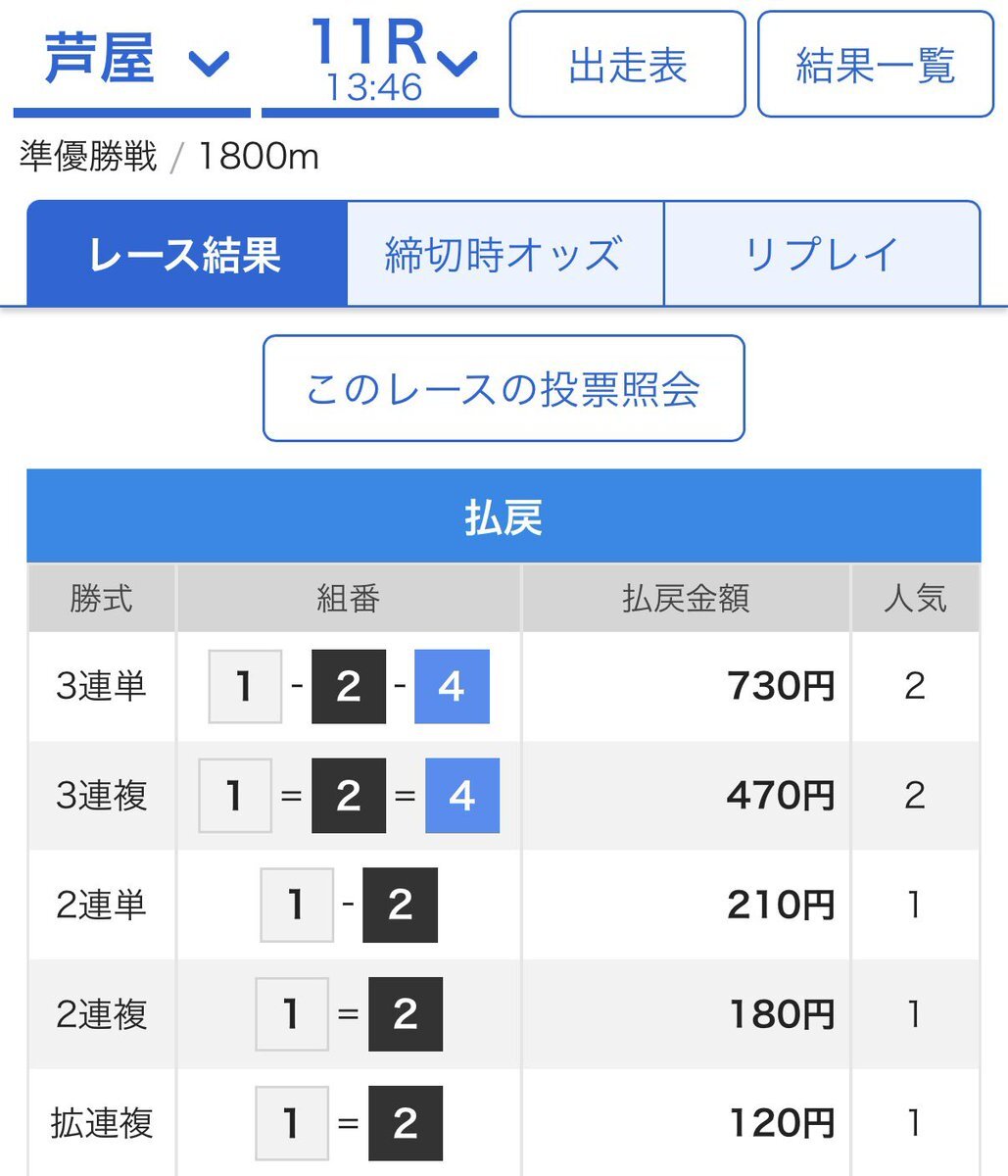Select blue boat 4 badge in 3連単 row
The image size is (1008, 1176).
[452, 685]
